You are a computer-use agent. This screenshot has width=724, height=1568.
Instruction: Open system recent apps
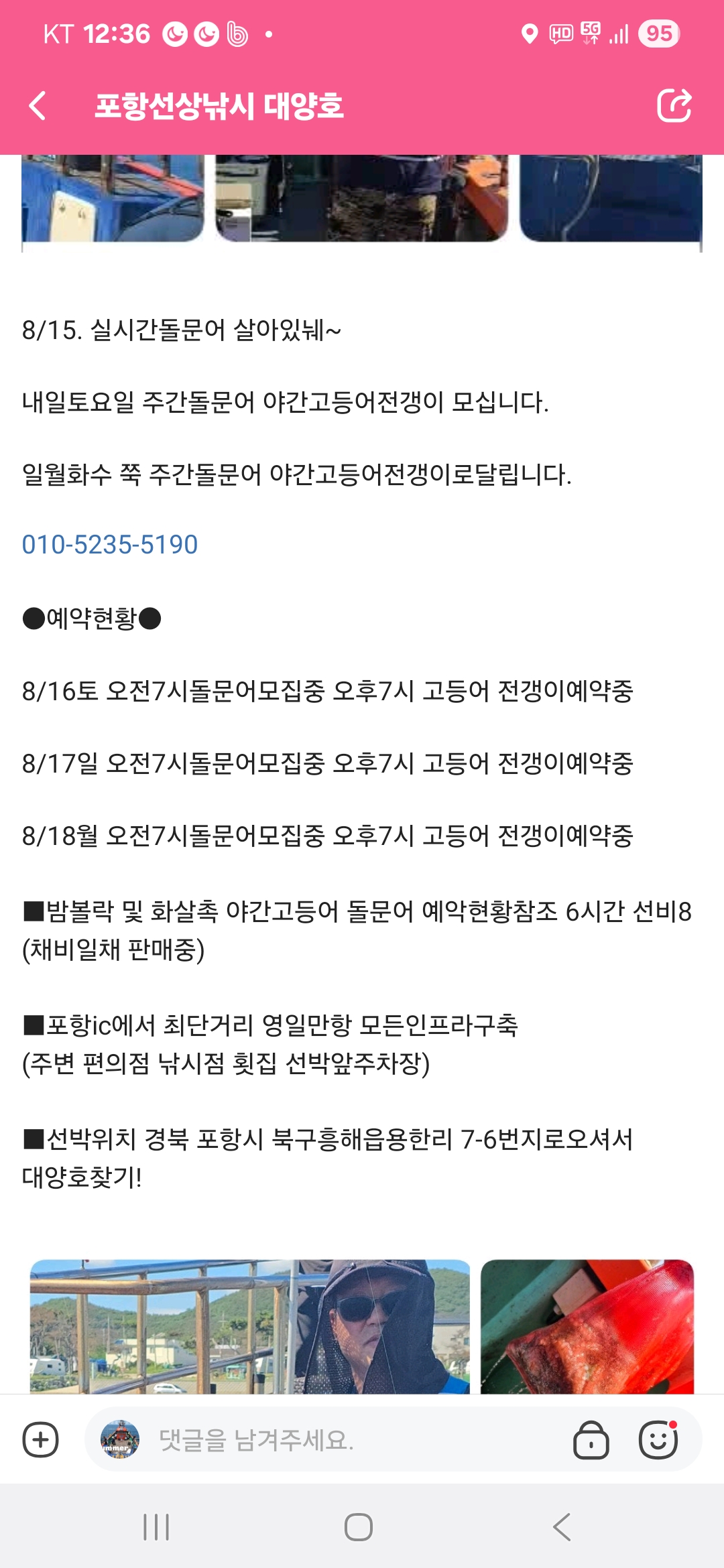(x=156, y=1527)
